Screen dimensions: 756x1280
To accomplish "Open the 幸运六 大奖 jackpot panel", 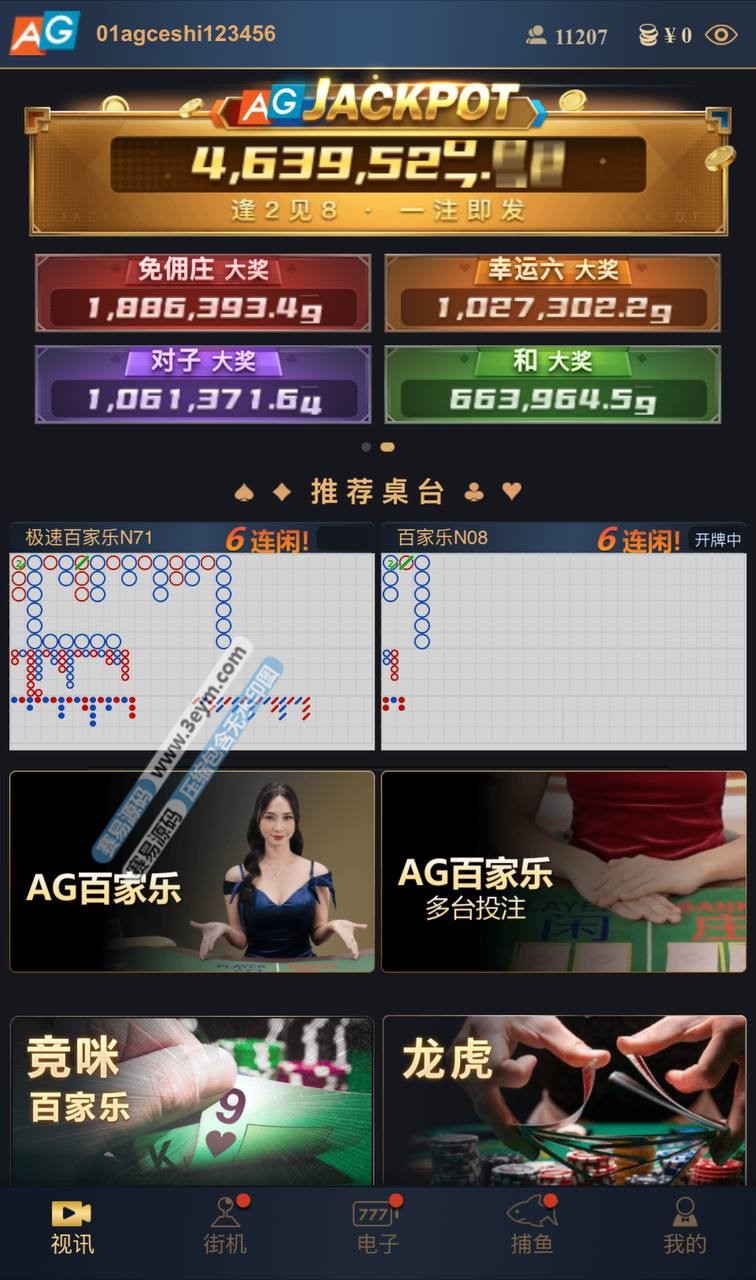I will click(x=552, y=293).
